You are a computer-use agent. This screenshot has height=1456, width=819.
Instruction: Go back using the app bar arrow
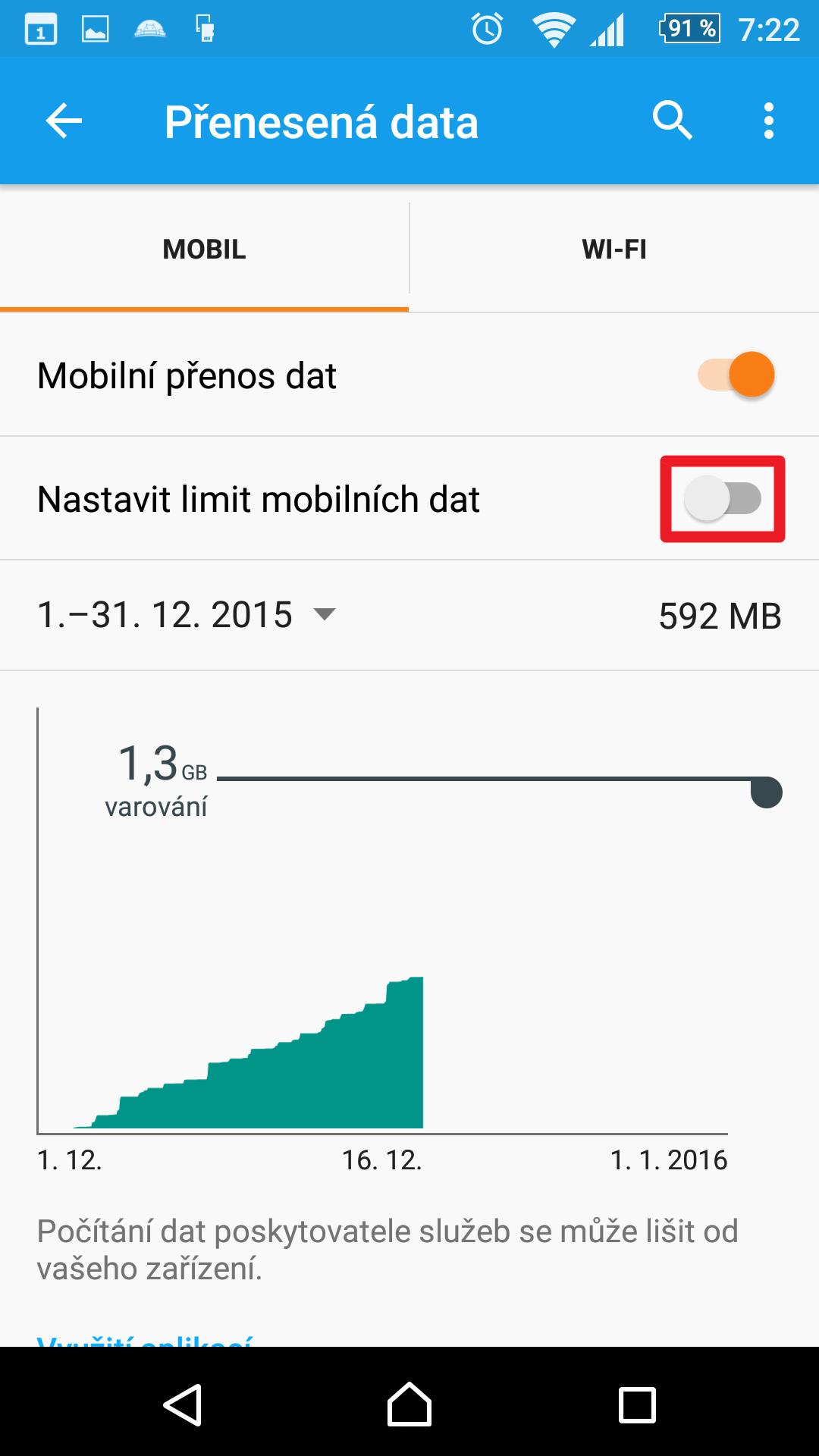[x=64, y=121]
